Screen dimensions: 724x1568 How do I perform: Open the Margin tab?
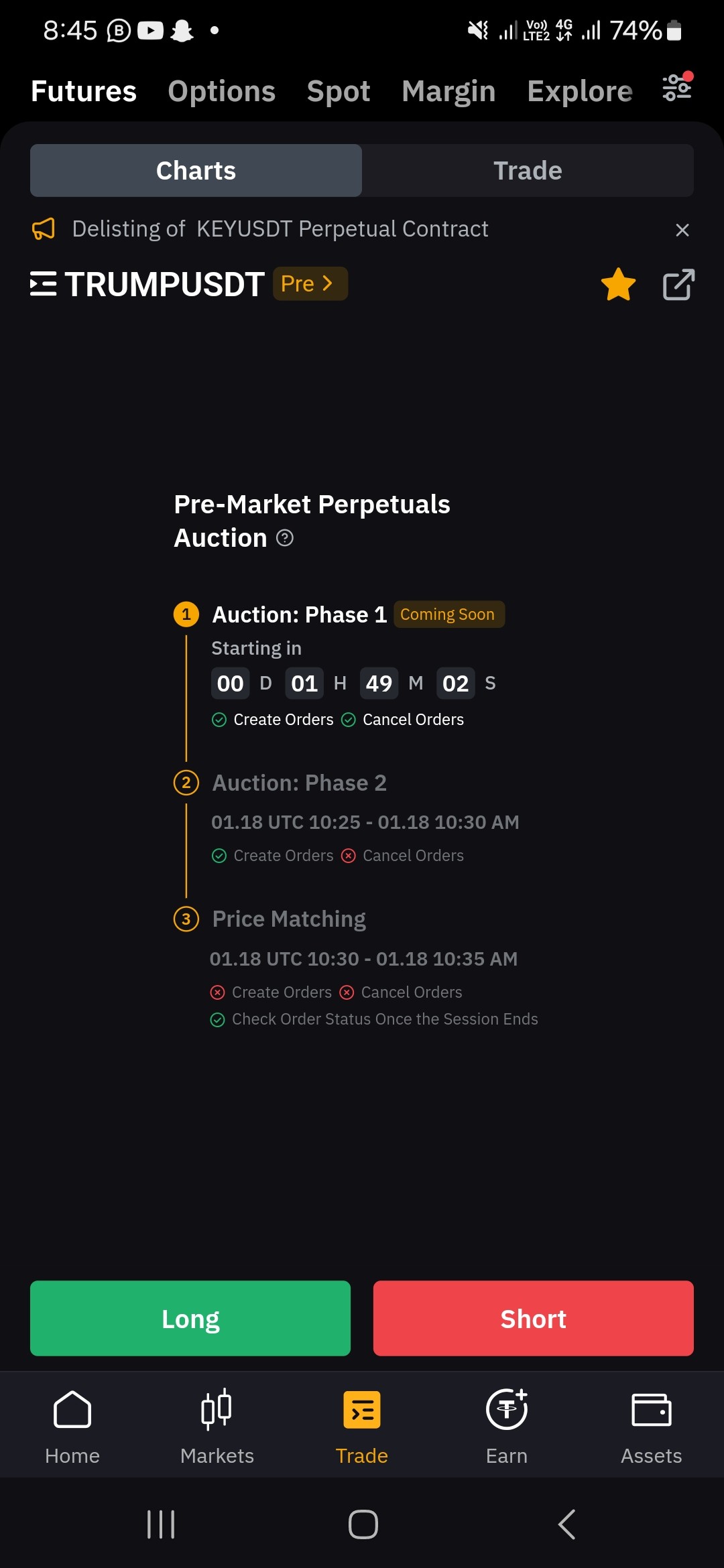coord(448,91)
